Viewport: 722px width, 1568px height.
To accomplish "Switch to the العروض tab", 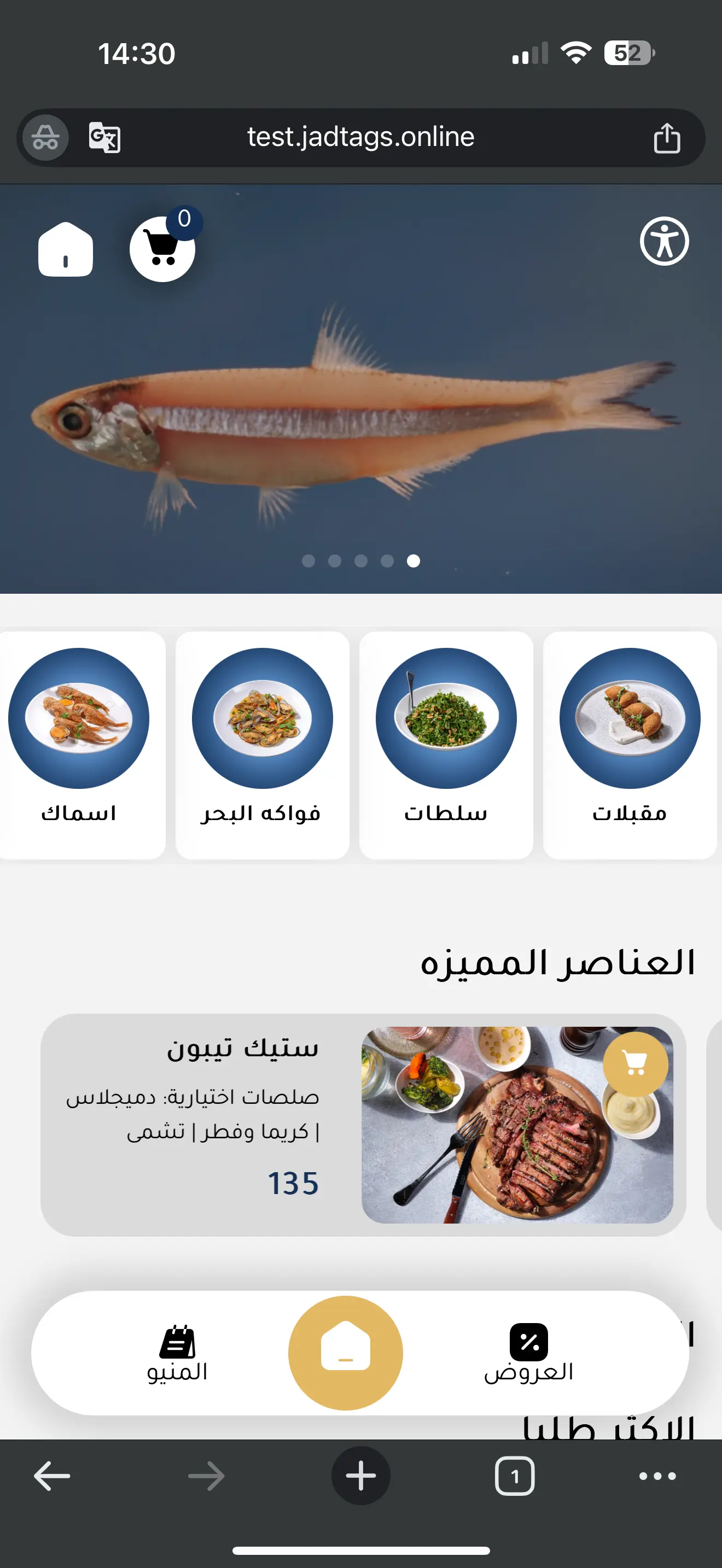I will (528, 1353).
